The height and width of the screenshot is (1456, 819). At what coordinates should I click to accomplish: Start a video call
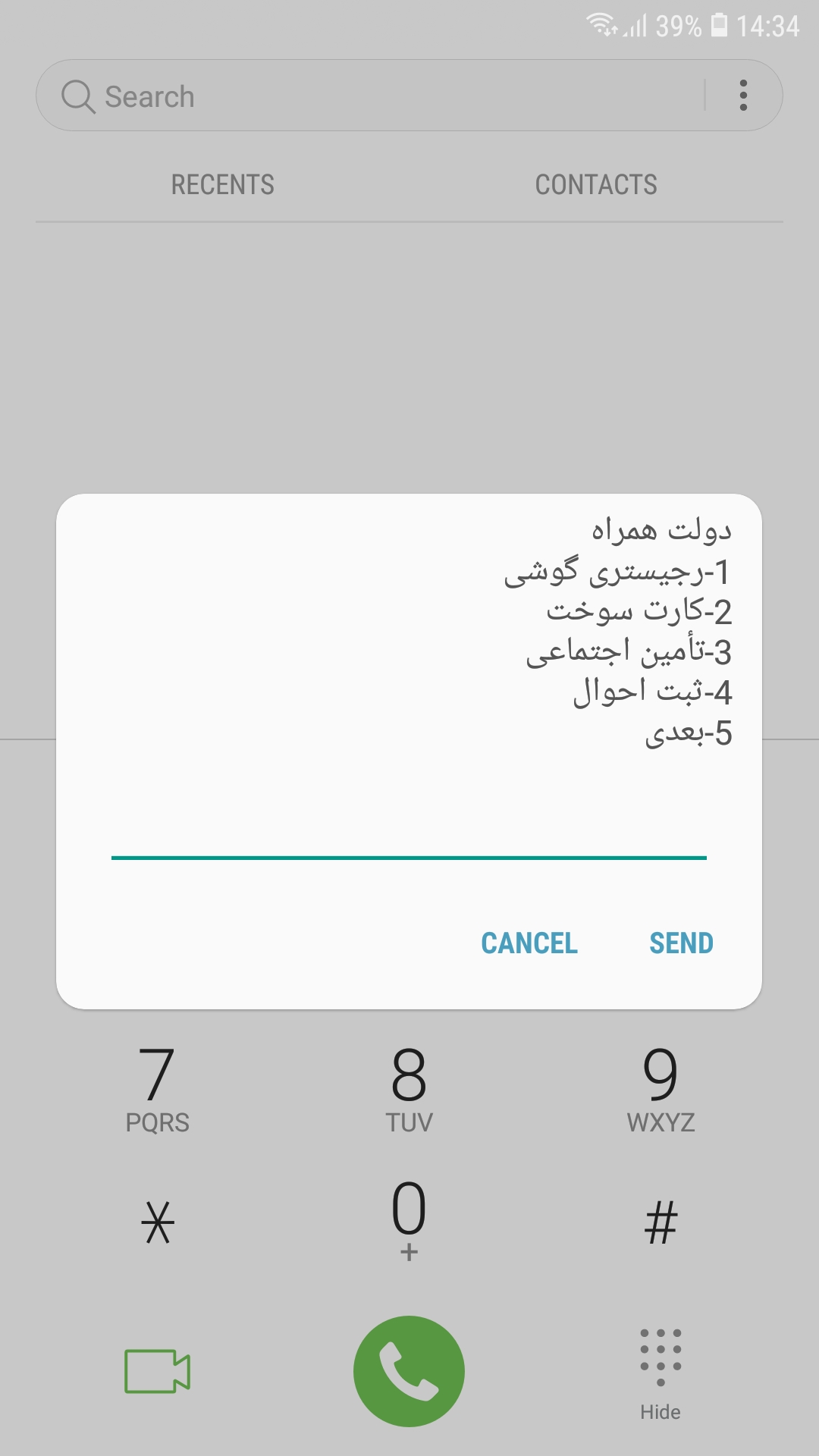(157, 1371)
